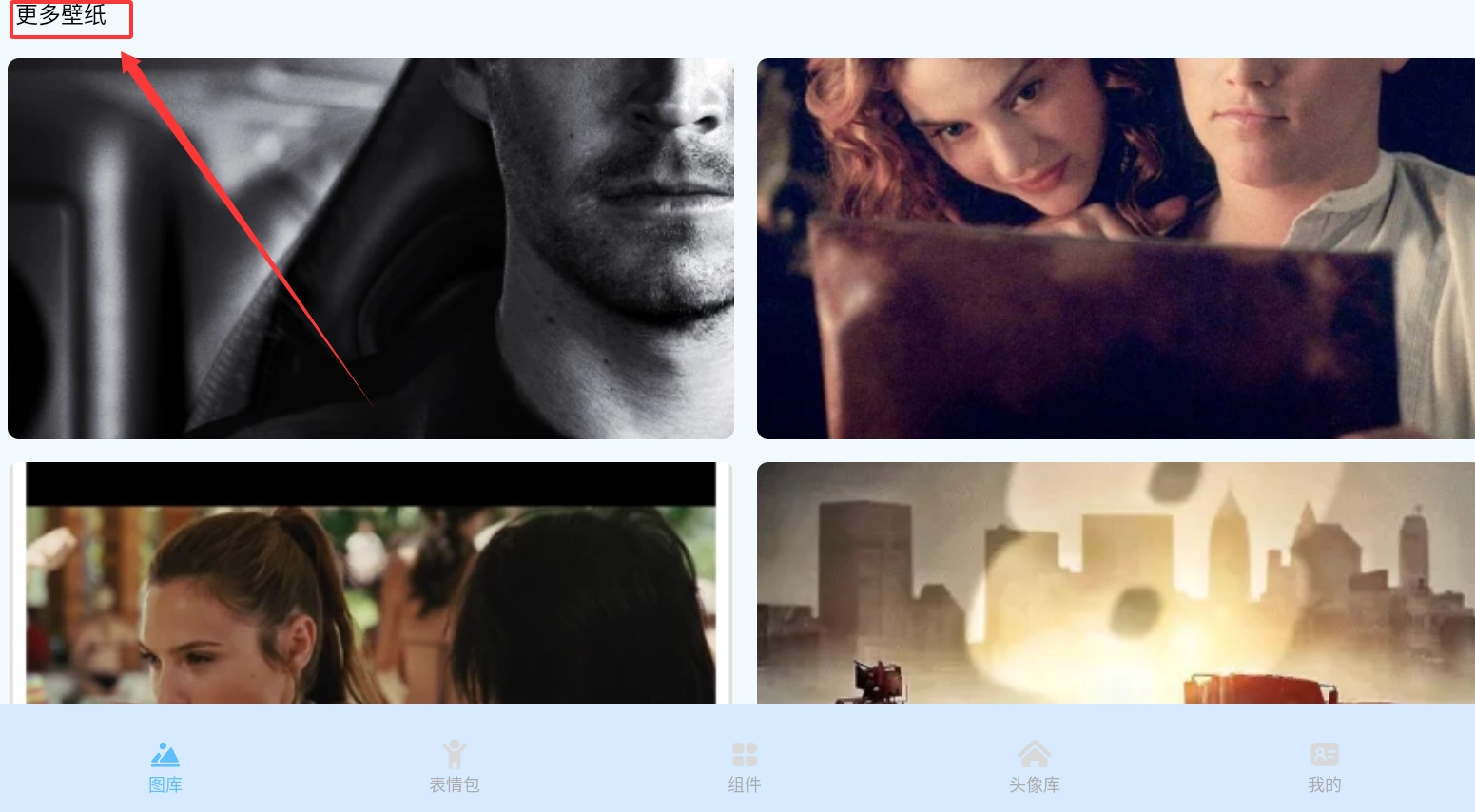The image size is (1475, 812).
Task: Open the 我的 profile tab
Action: (1324, 766)
